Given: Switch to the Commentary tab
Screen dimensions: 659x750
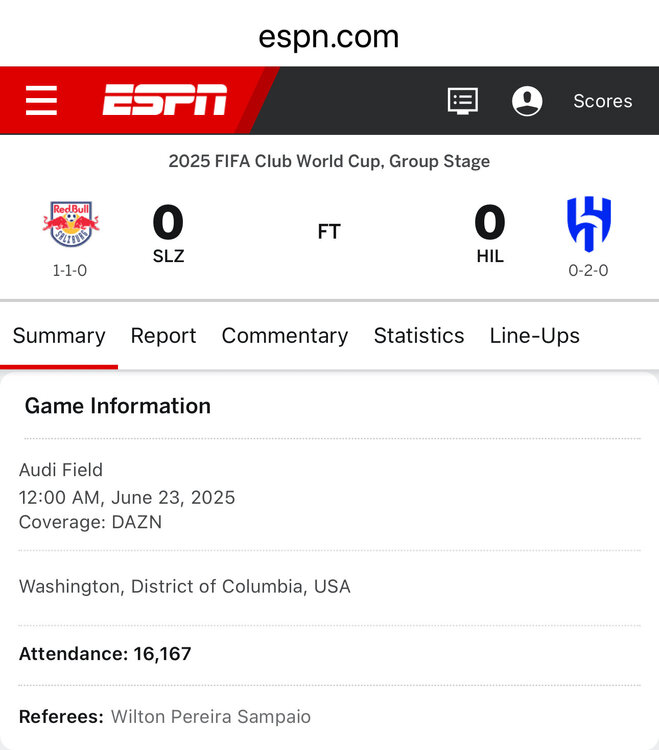Looking at the screenshot, I should click(285, 336).
